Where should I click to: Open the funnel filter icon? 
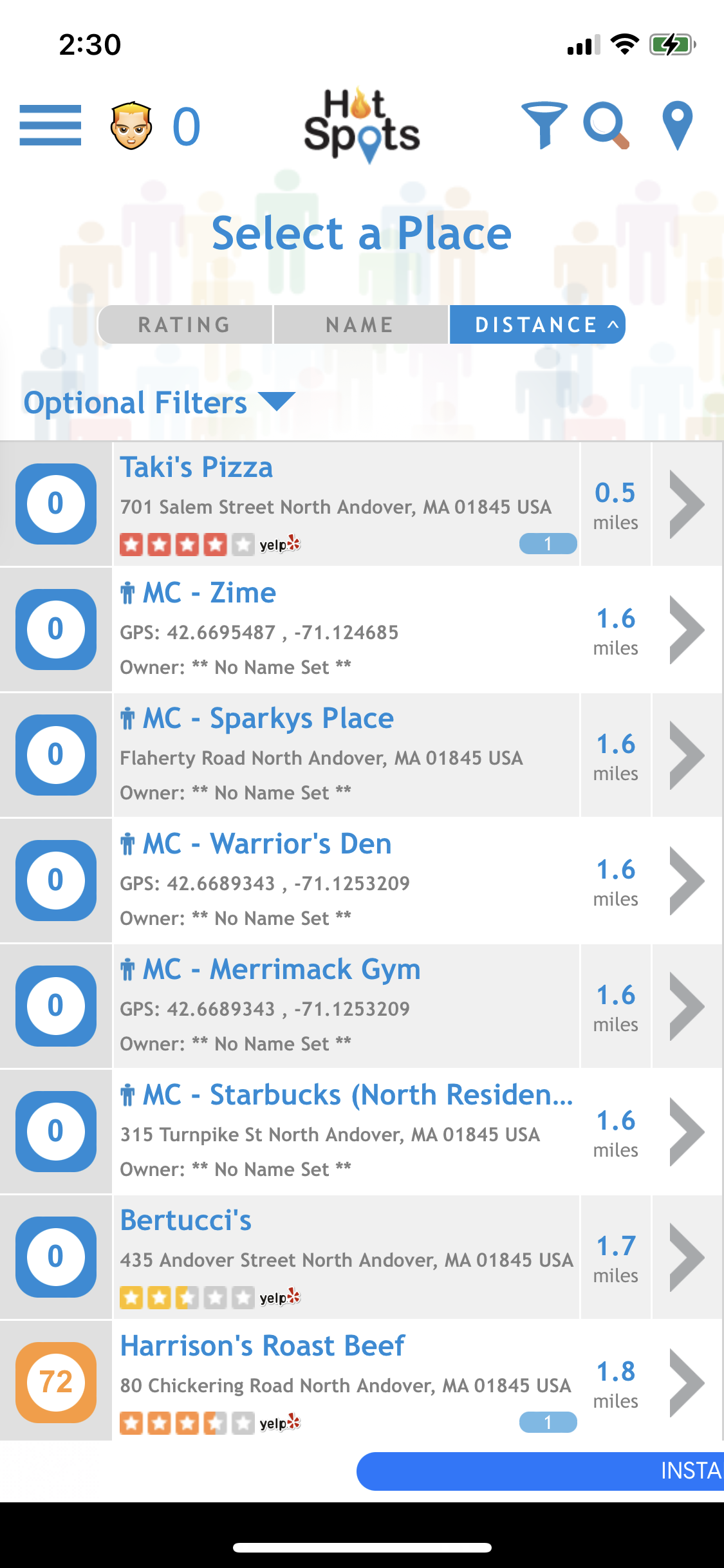[x=544, y=125]
